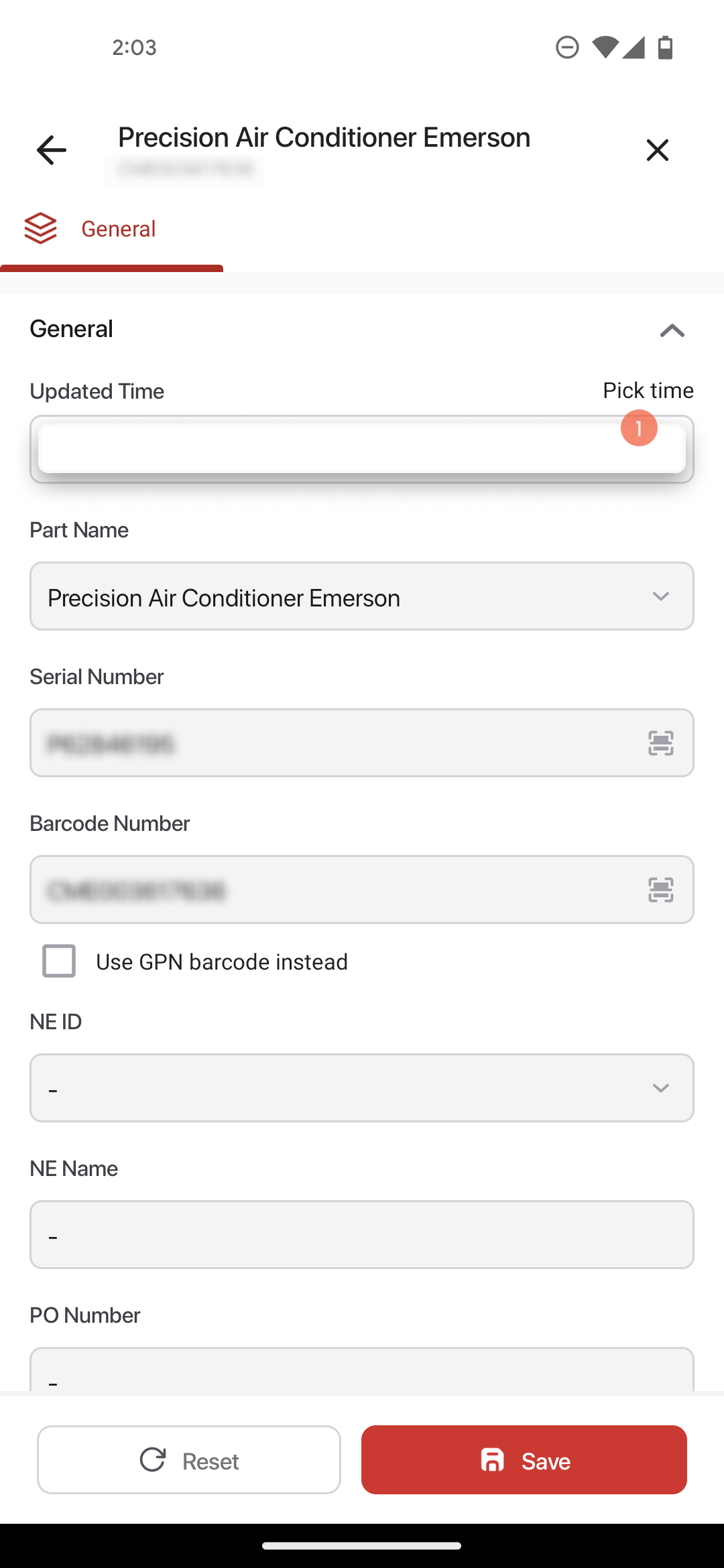The width and height of the screenshot is (724, 1568).
Task: Reset the form
Action: [189, 1460]
